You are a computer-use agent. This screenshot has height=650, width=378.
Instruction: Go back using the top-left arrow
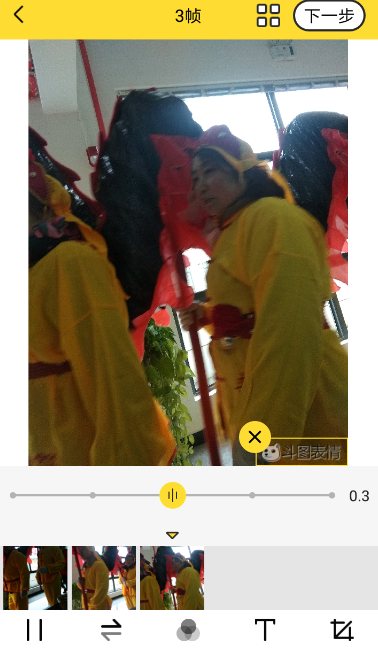19,15
